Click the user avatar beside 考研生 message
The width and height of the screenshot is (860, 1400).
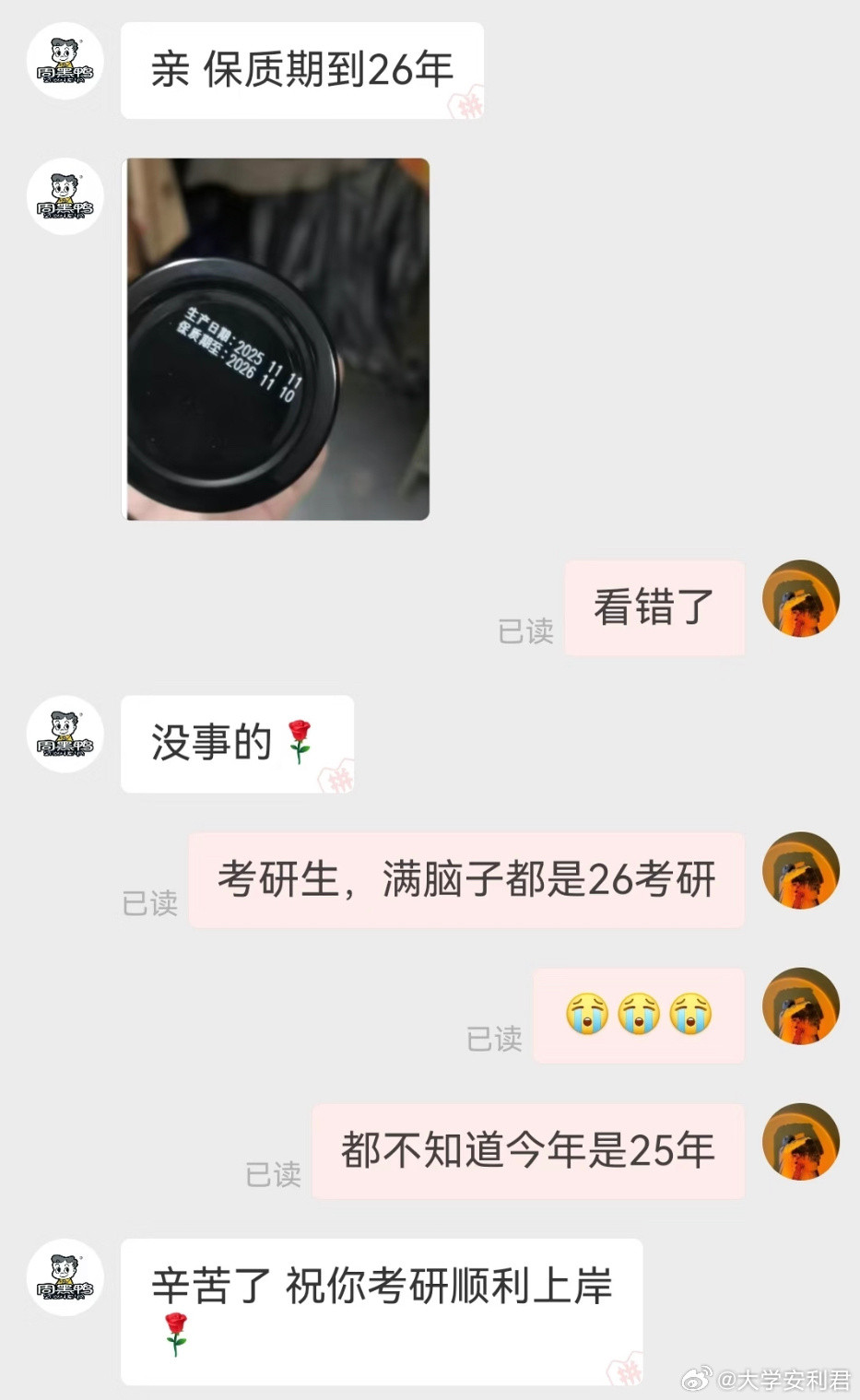click(x=801, y=872)
